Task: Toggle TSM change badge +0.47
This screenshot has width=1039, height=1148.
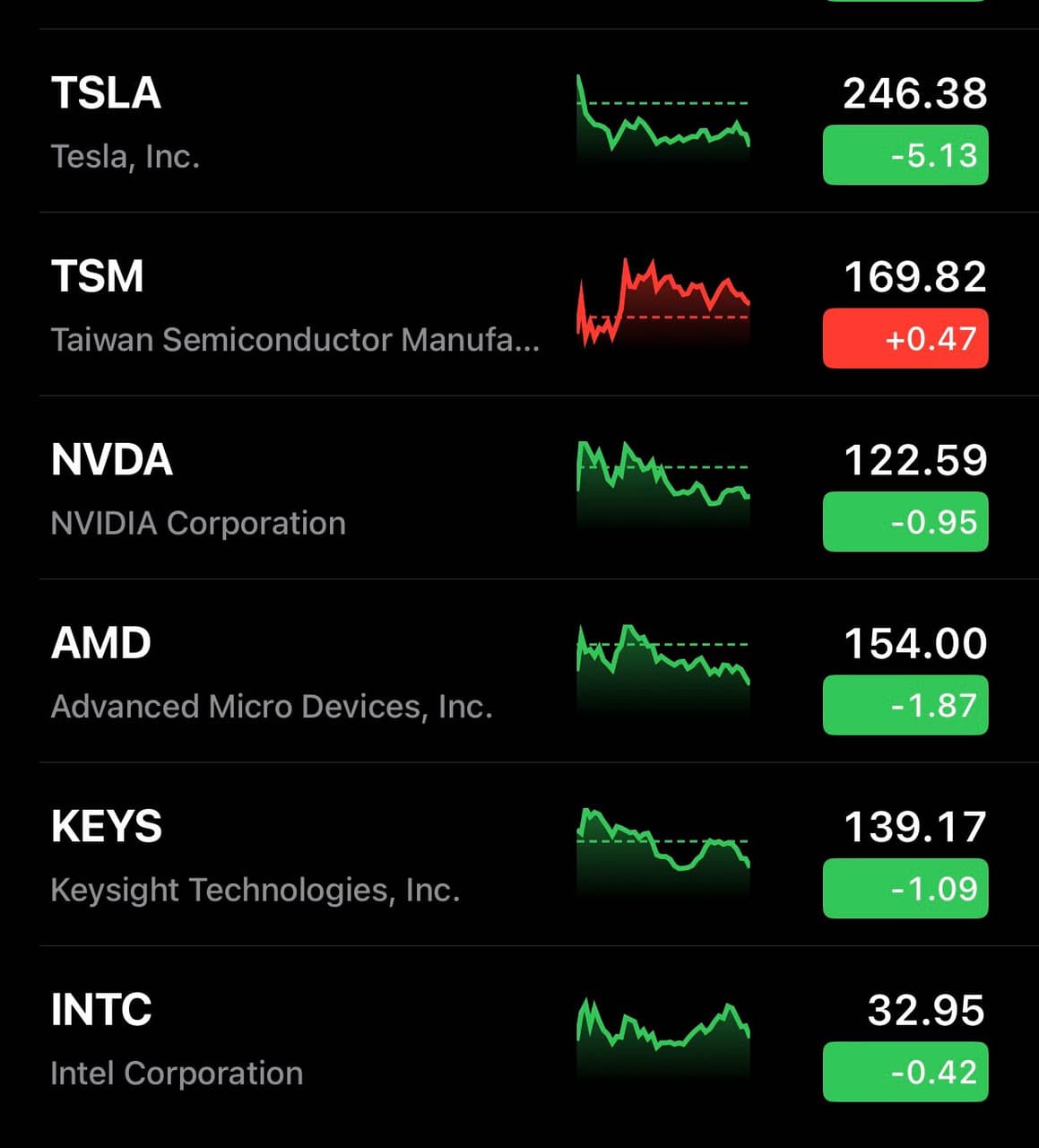Action: [905, 339]
